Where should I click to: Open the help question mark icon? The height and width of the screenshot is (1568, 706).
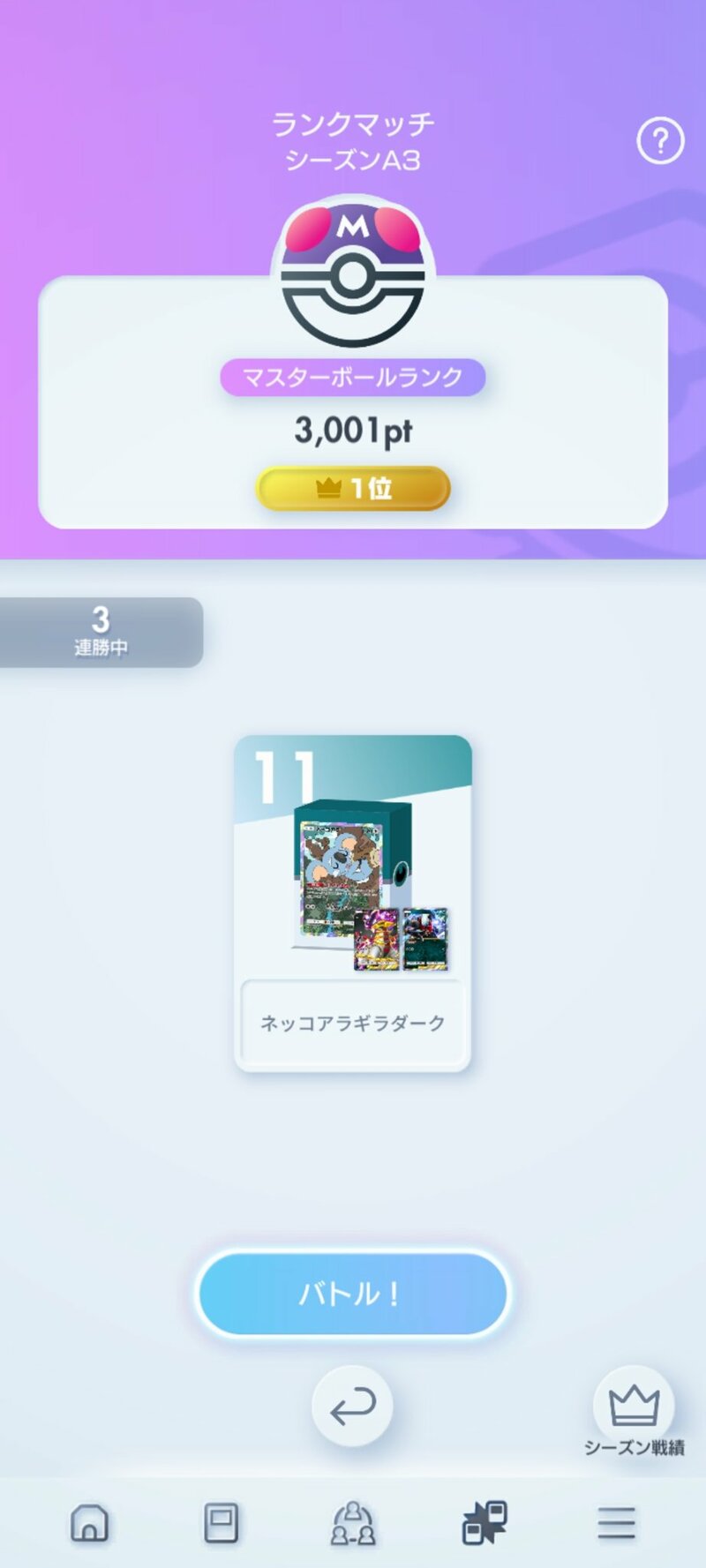[x=660, y=141]
